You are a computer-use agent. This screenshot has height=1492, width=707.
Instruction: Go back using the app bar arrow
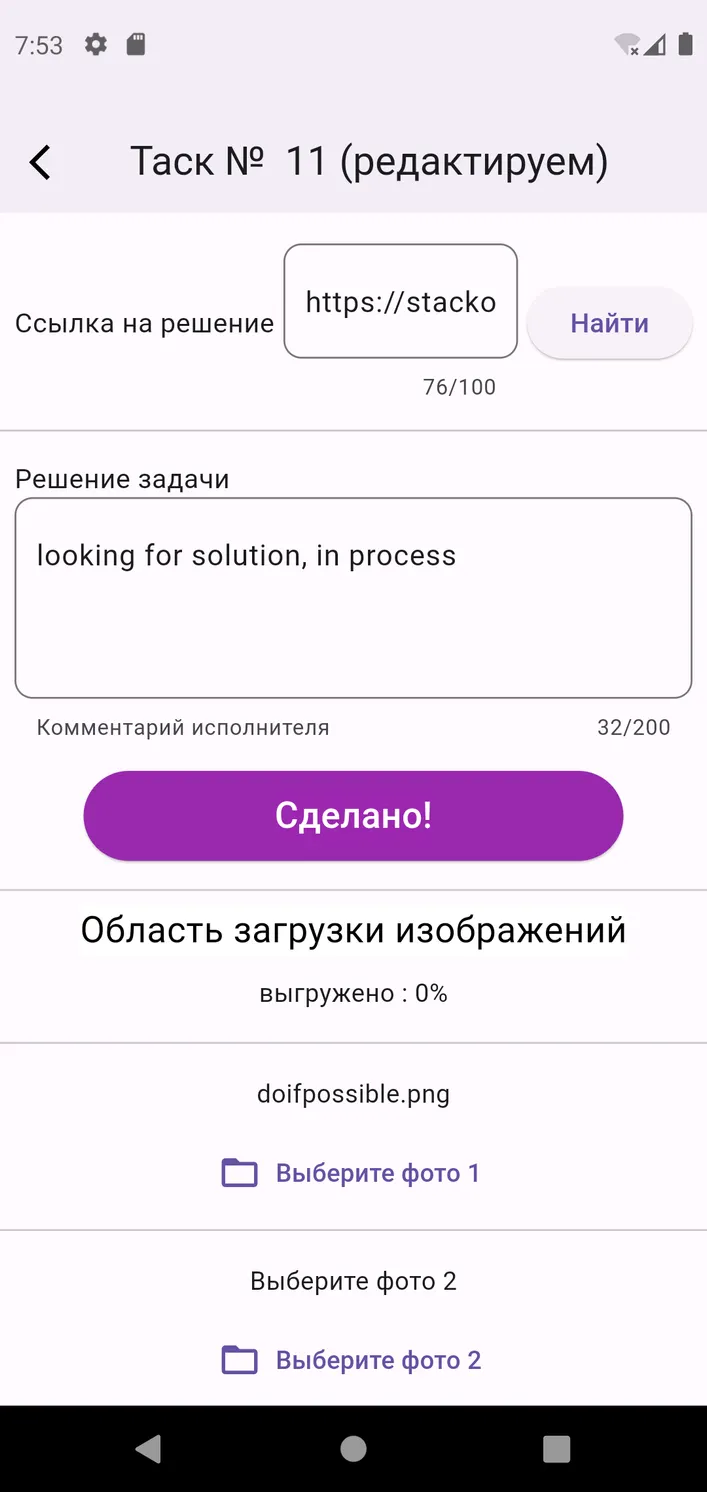click(x=40, y=162)
